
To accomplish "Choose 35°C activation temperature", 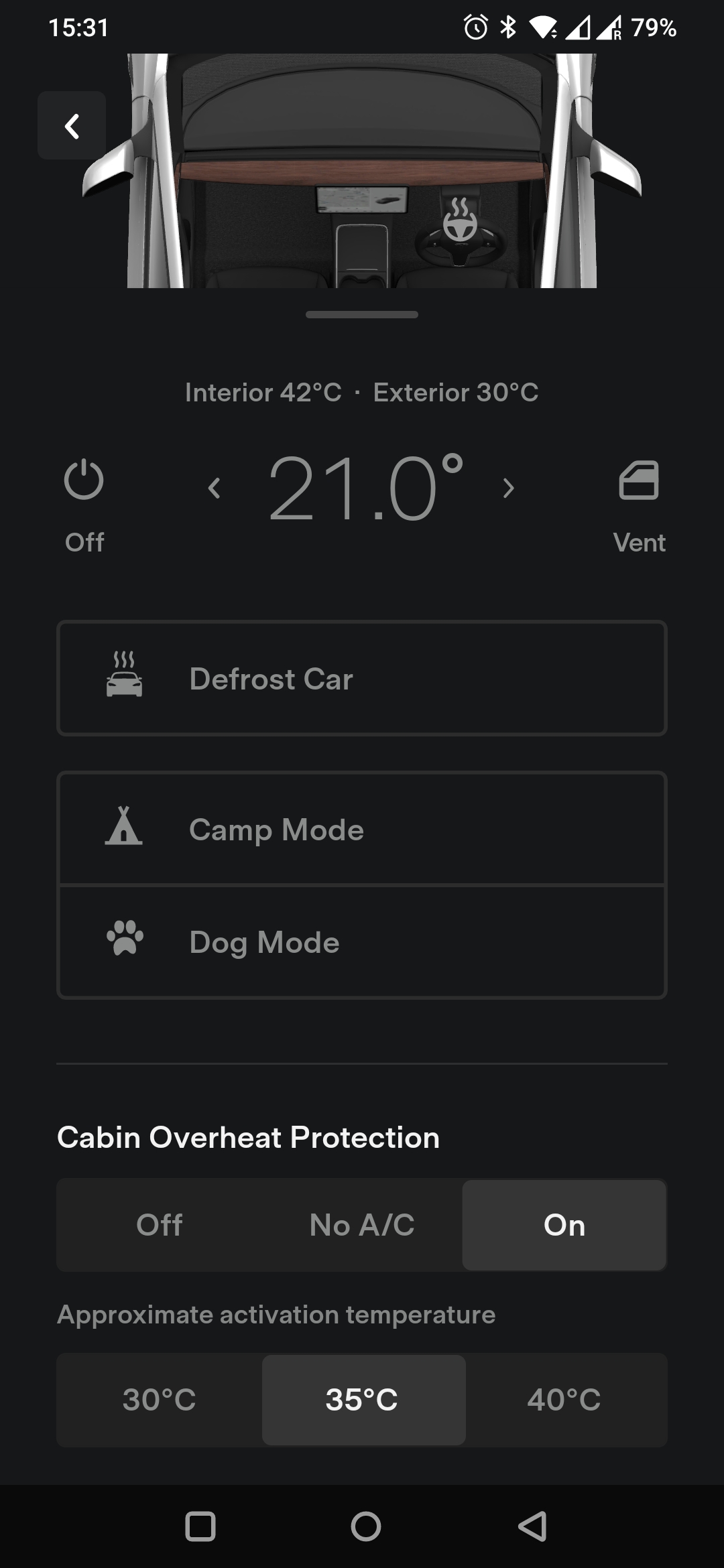I will click(x=363, y=1400).
